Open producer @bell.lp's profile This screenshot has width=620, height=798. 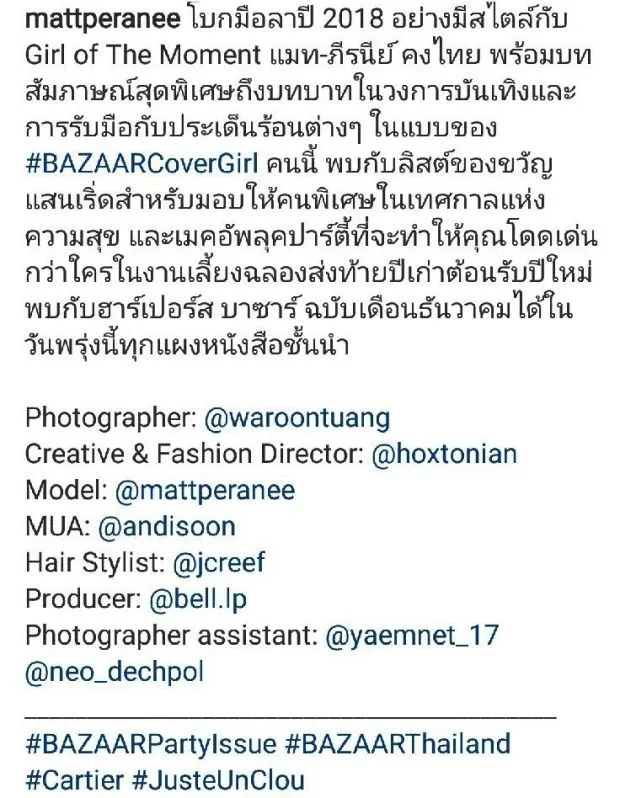[197, 599]
